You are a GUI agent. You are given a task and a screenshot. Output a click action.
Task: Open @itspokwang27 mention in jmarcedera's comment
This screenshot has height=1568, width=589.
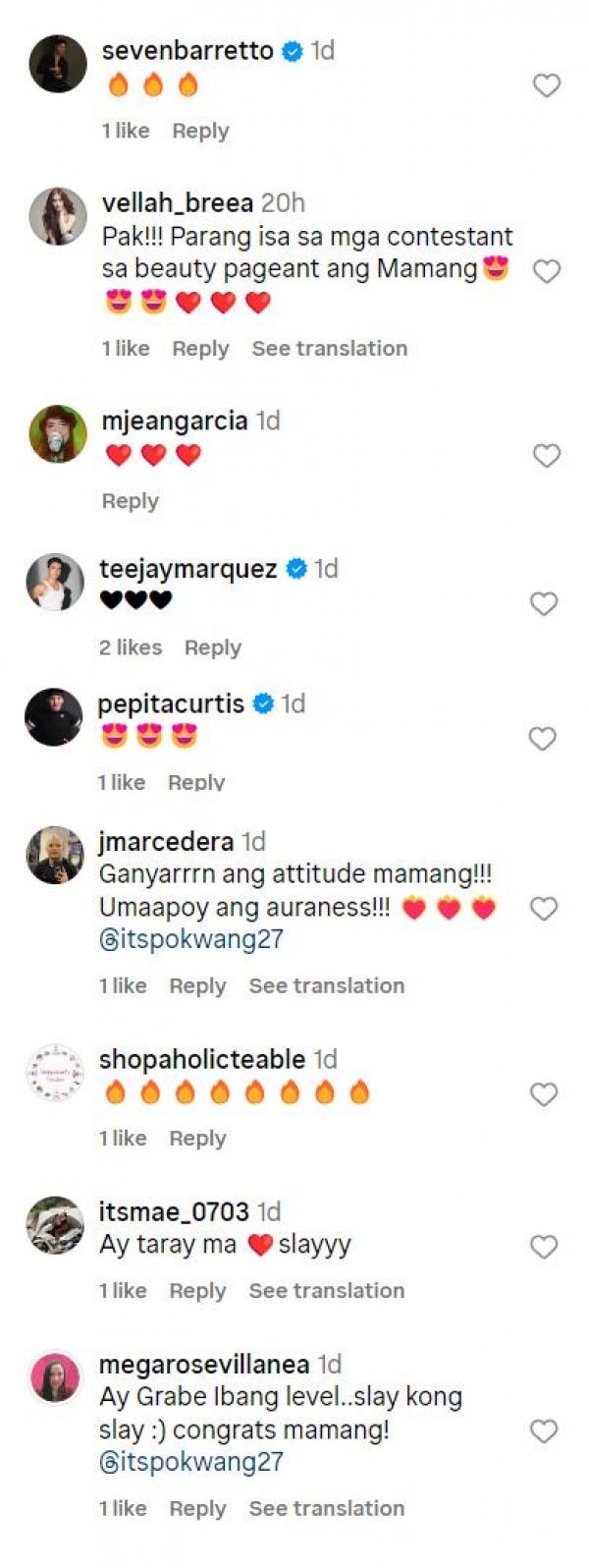pos(190,939)
